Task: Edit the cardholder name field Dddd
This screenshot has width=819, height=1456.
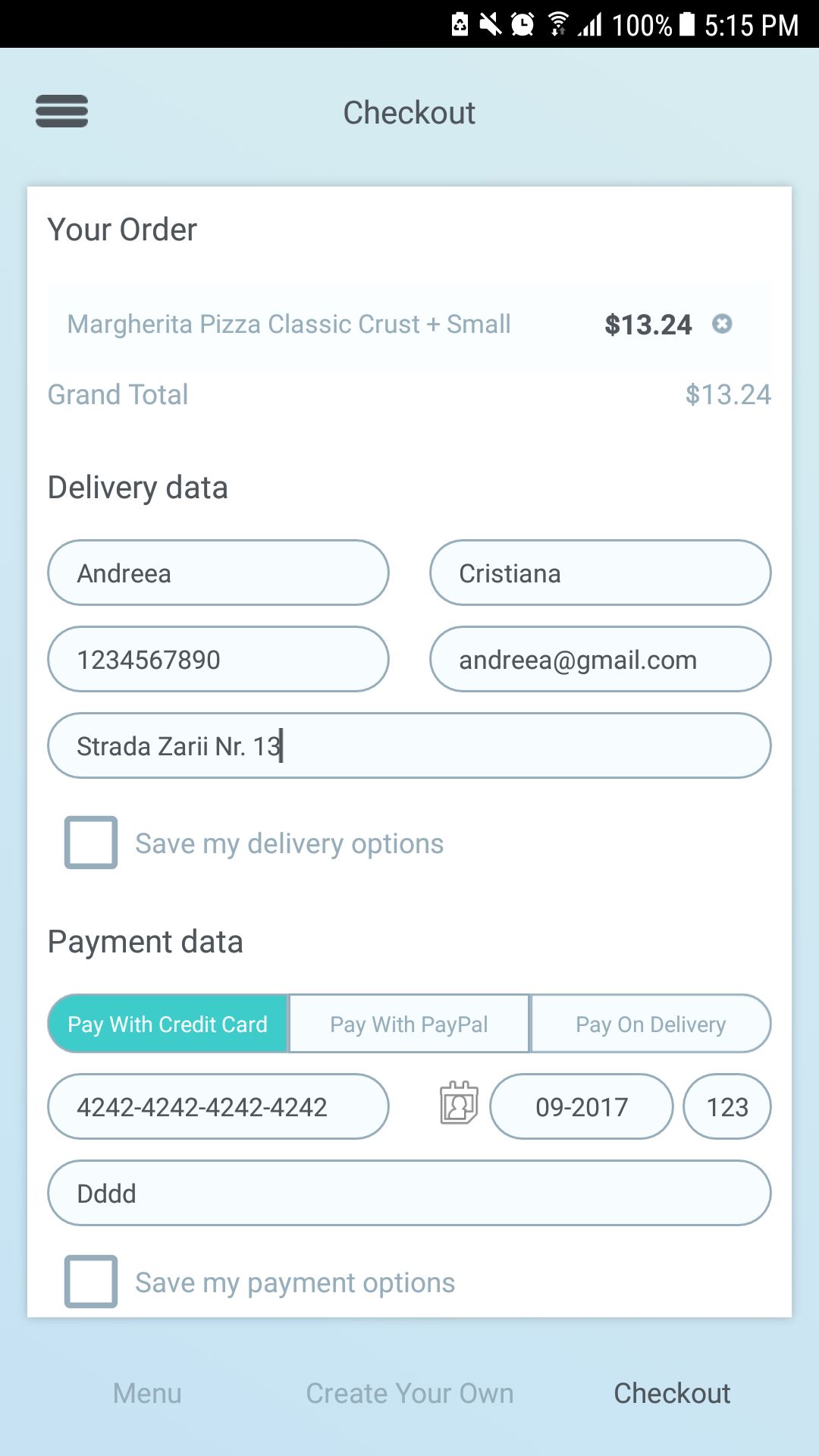Action: tap(409, 1194)
